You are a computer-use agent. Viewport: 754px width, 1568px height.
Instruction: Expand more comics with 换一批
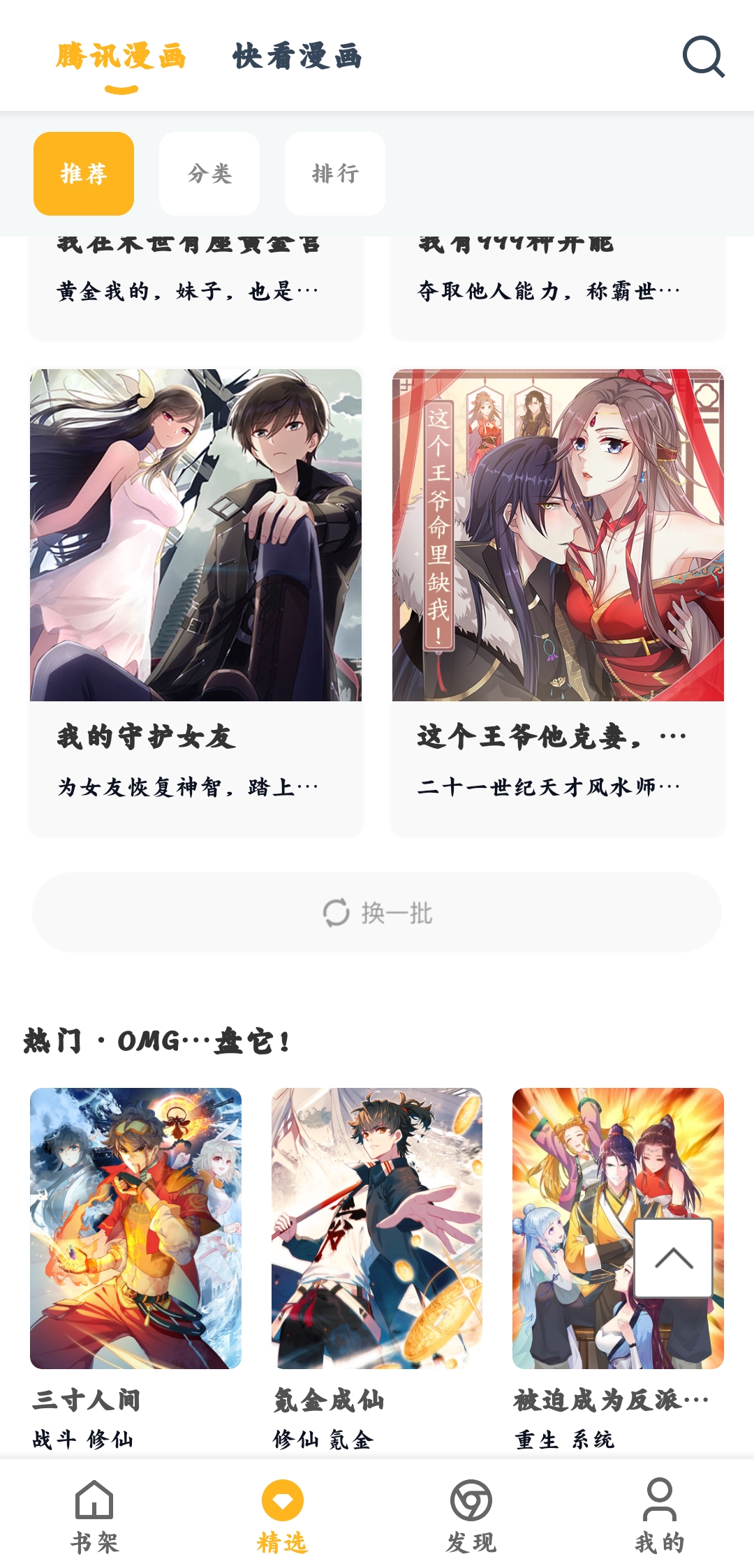coord(377,911)
